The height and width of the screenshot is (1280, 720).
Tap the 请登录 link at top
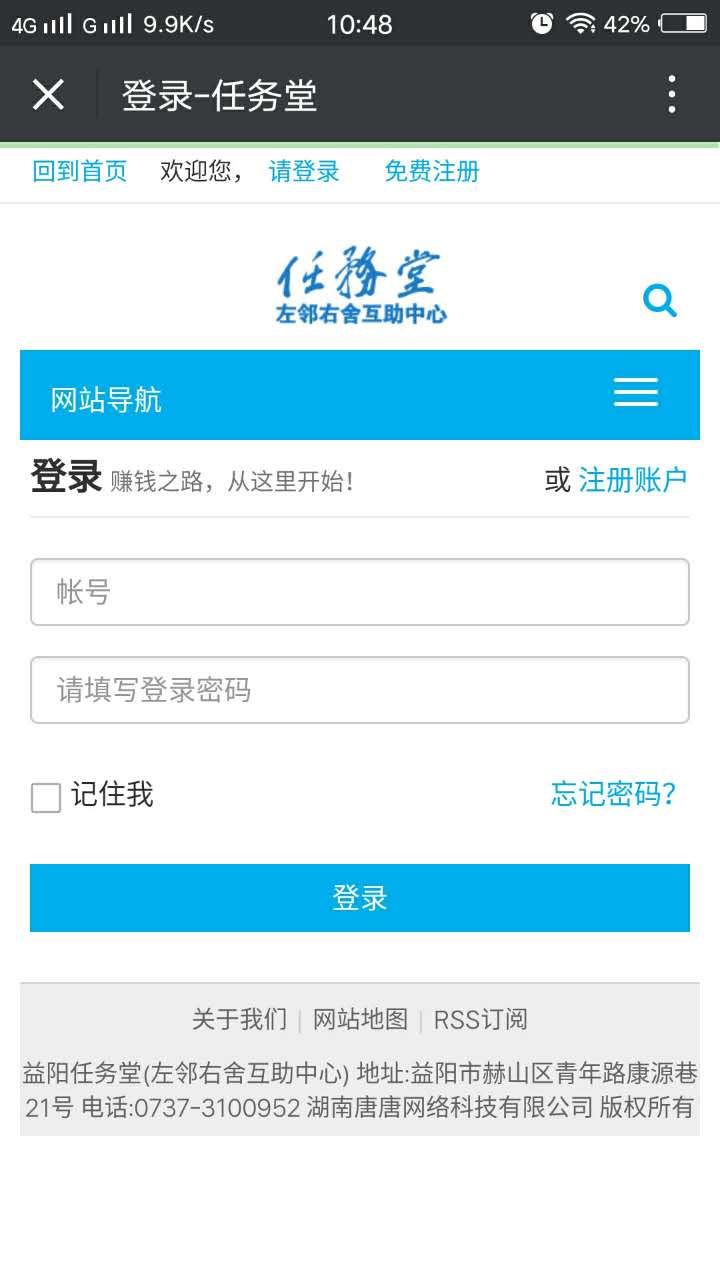[x=304, y=171]
